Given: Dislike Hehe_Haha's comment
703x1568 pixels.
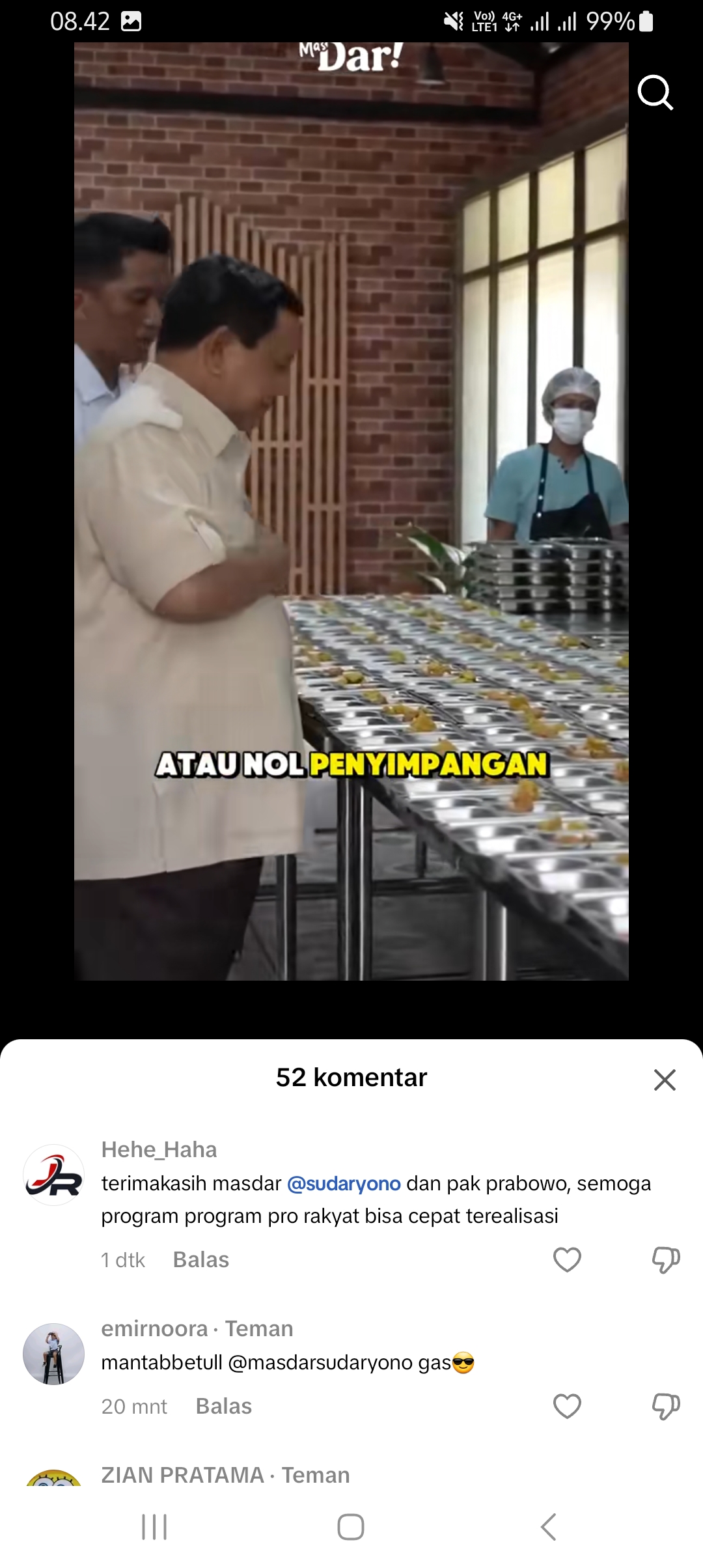Looking at the screenshot, I should click(666, 1259).
